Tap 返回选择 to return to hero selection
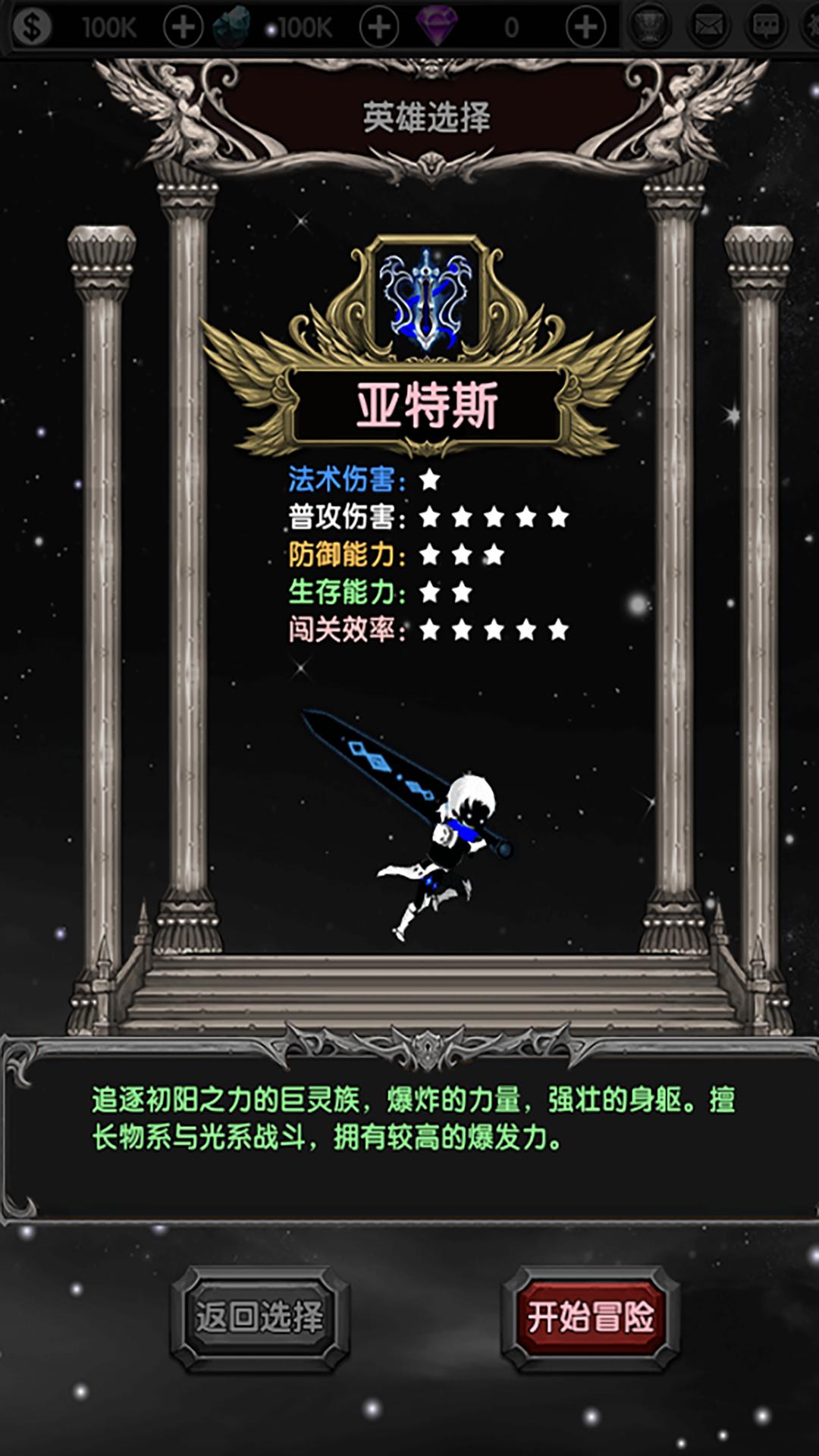 [259, 1317]
